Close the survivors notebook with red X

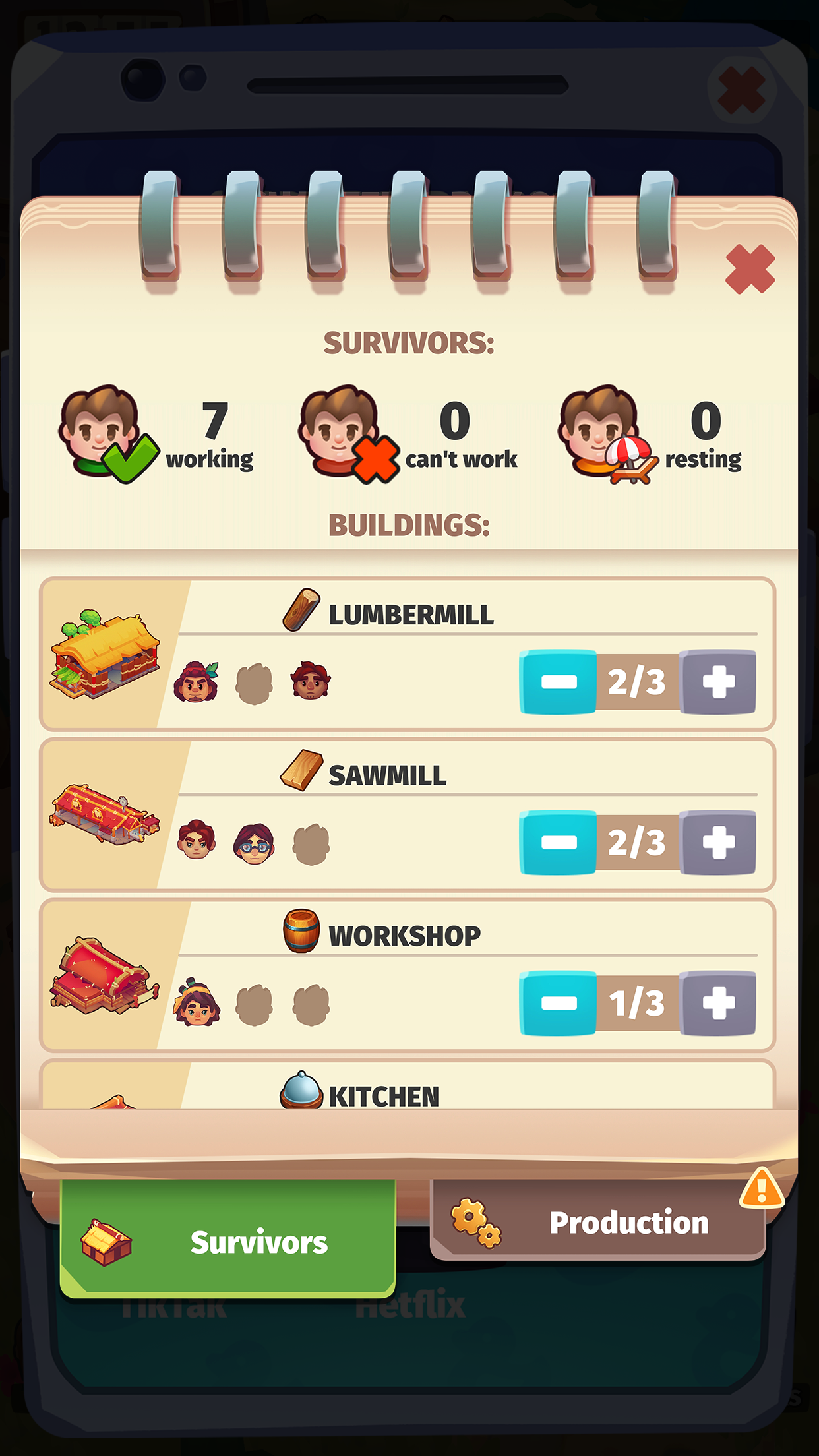coord(750,269)
